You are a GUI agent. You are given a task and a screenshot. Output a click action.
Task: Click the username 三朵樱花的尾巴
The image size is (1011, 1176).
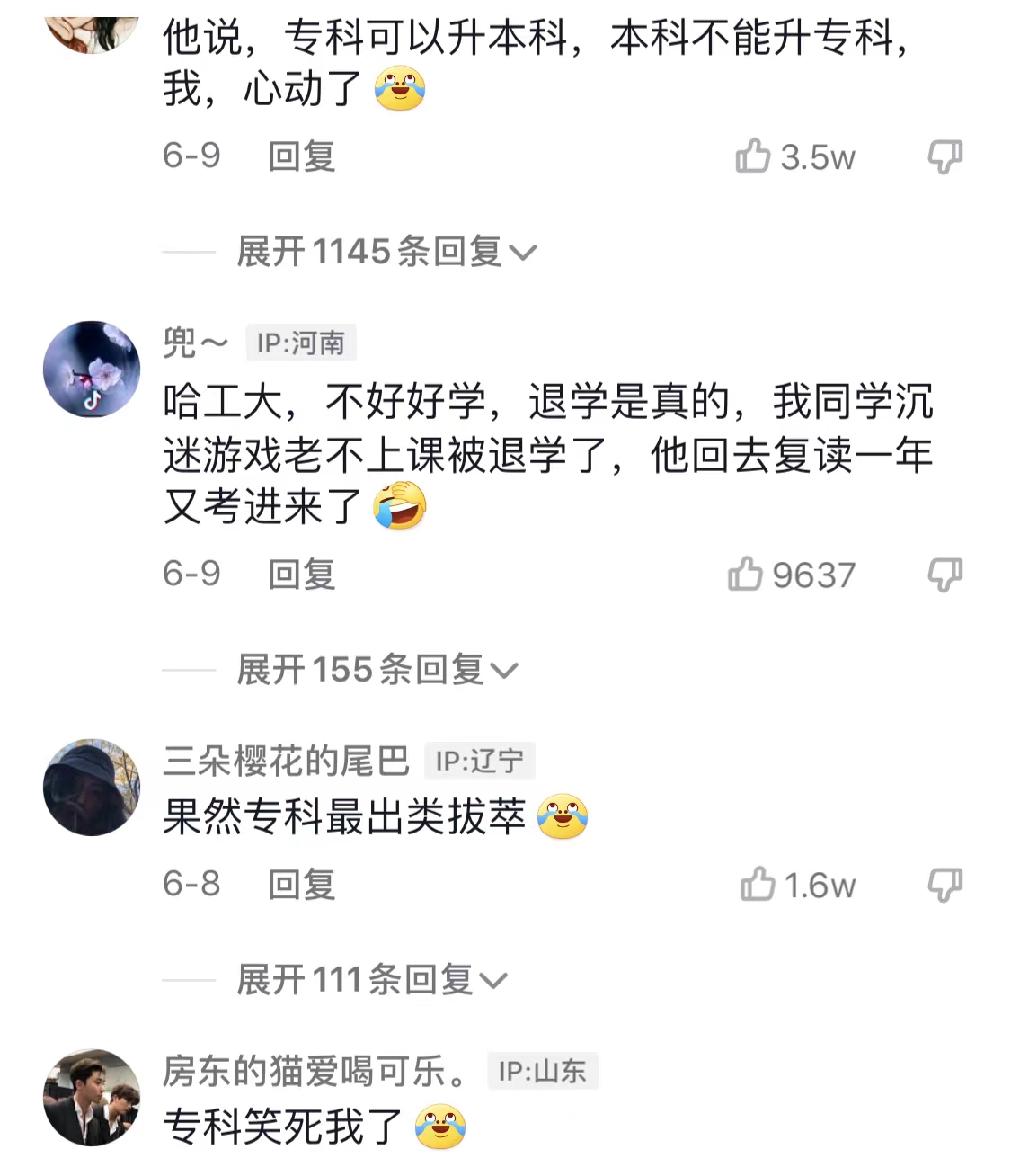point(288,760)
